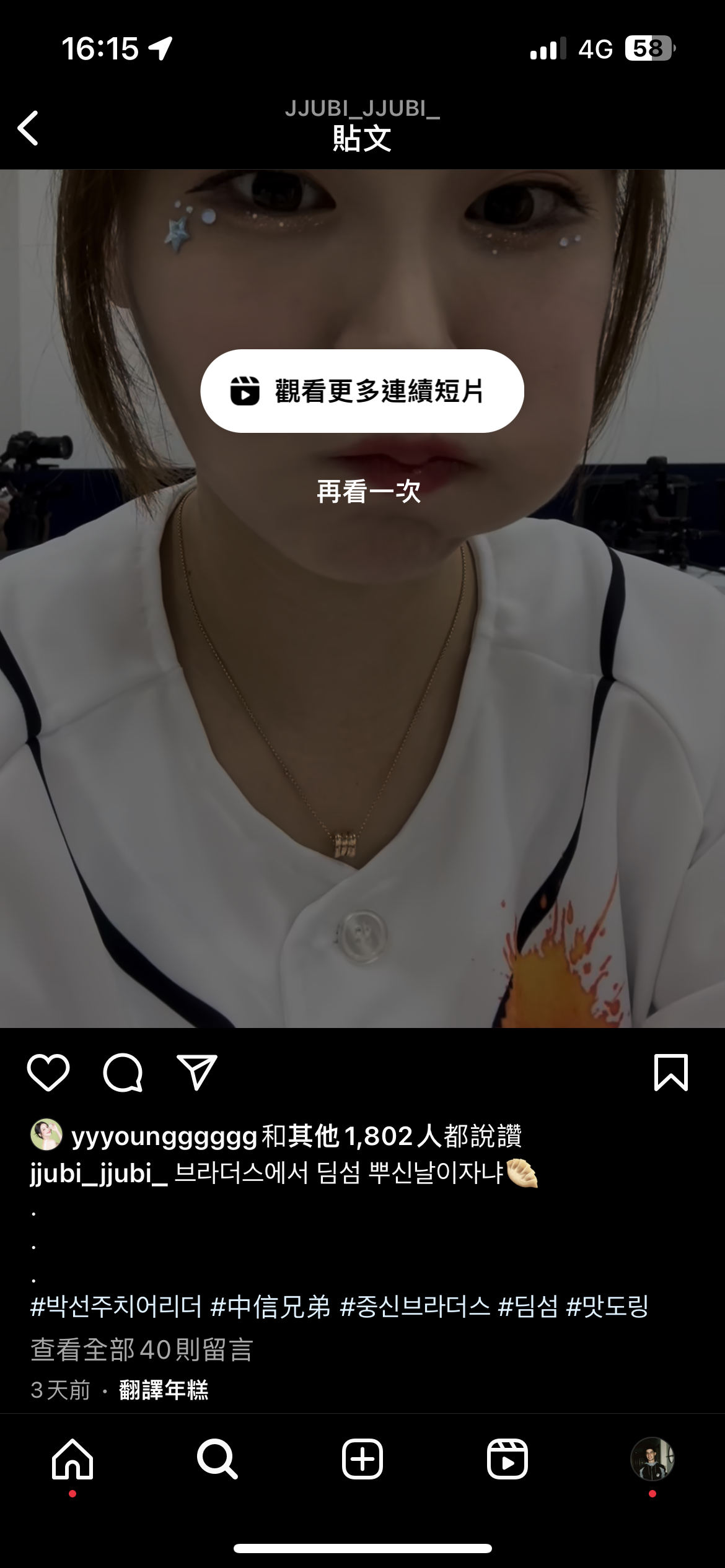This screenshot has height=1568, width=725.
Task: Open hashtag #중신브라더스
Action: tap(415, 1307)
